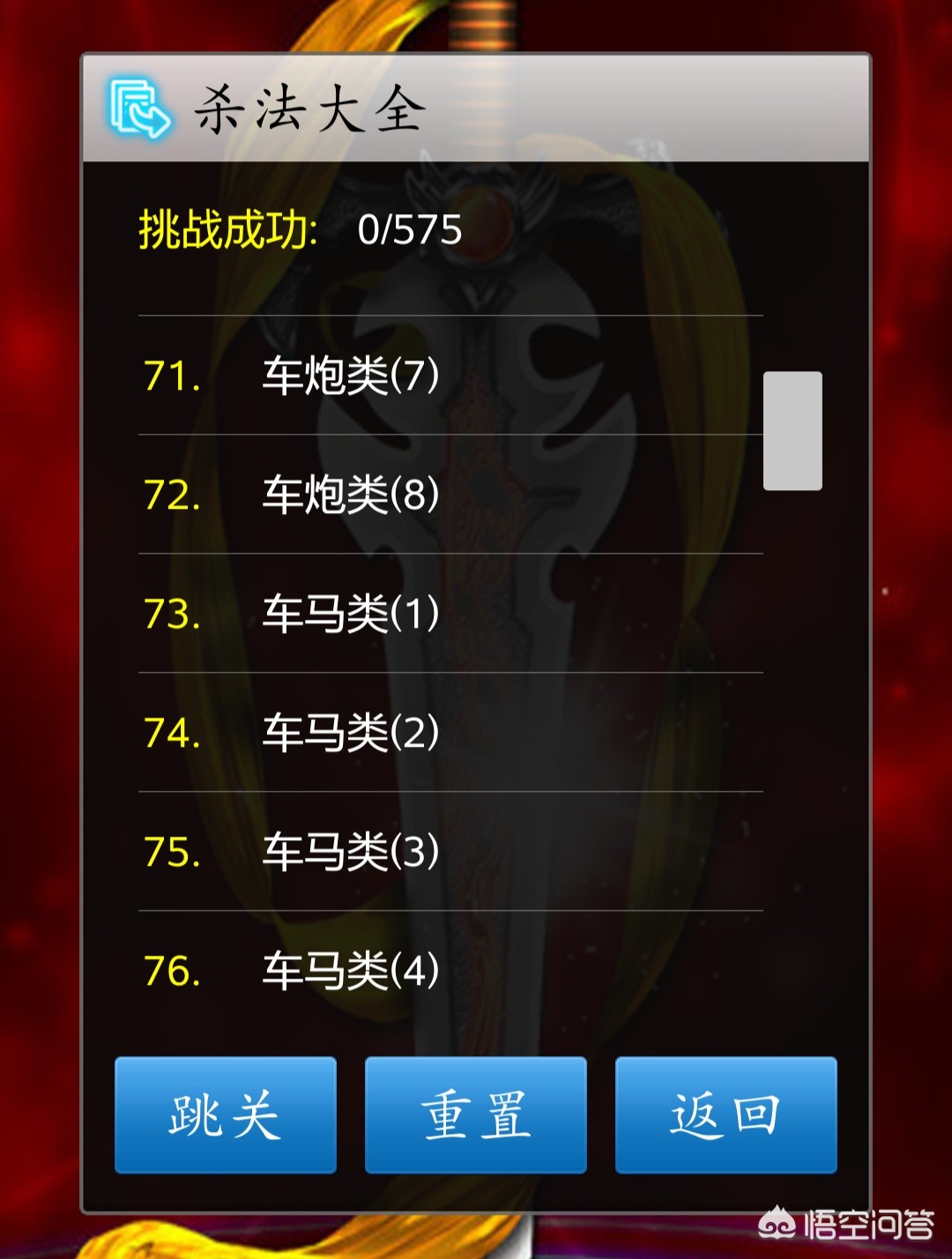This screenshot has width=952, height=1259.
Task: Reset progress with 重置 button
Action: click(476, 1115)
